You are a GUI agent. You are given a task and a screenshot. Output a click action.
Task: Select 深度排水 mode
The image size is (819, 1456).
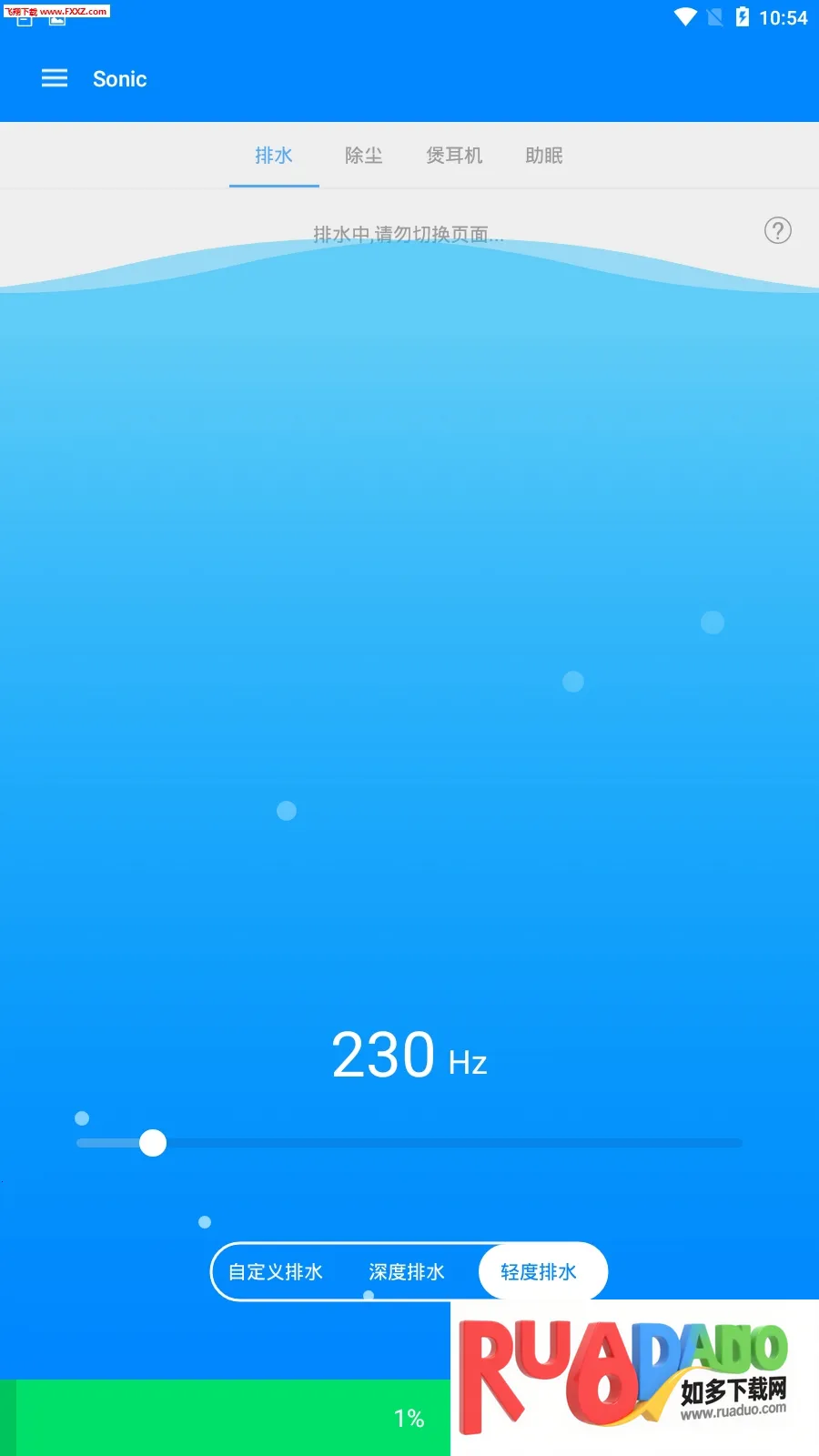[x=407, y=1272]
